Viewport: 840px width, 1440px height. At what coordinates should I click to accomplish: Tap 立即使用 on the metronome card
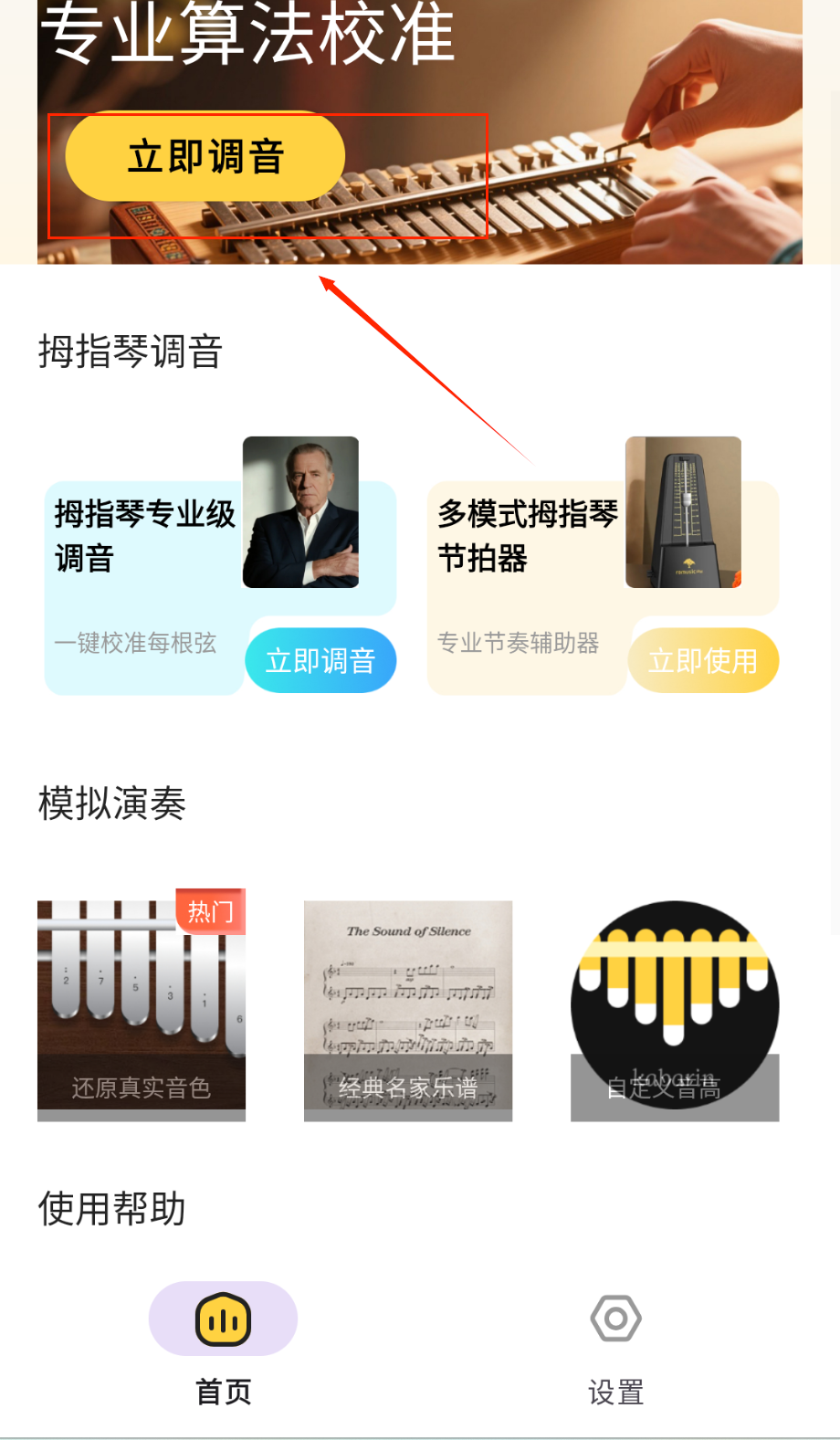click(x=702, y=660)
